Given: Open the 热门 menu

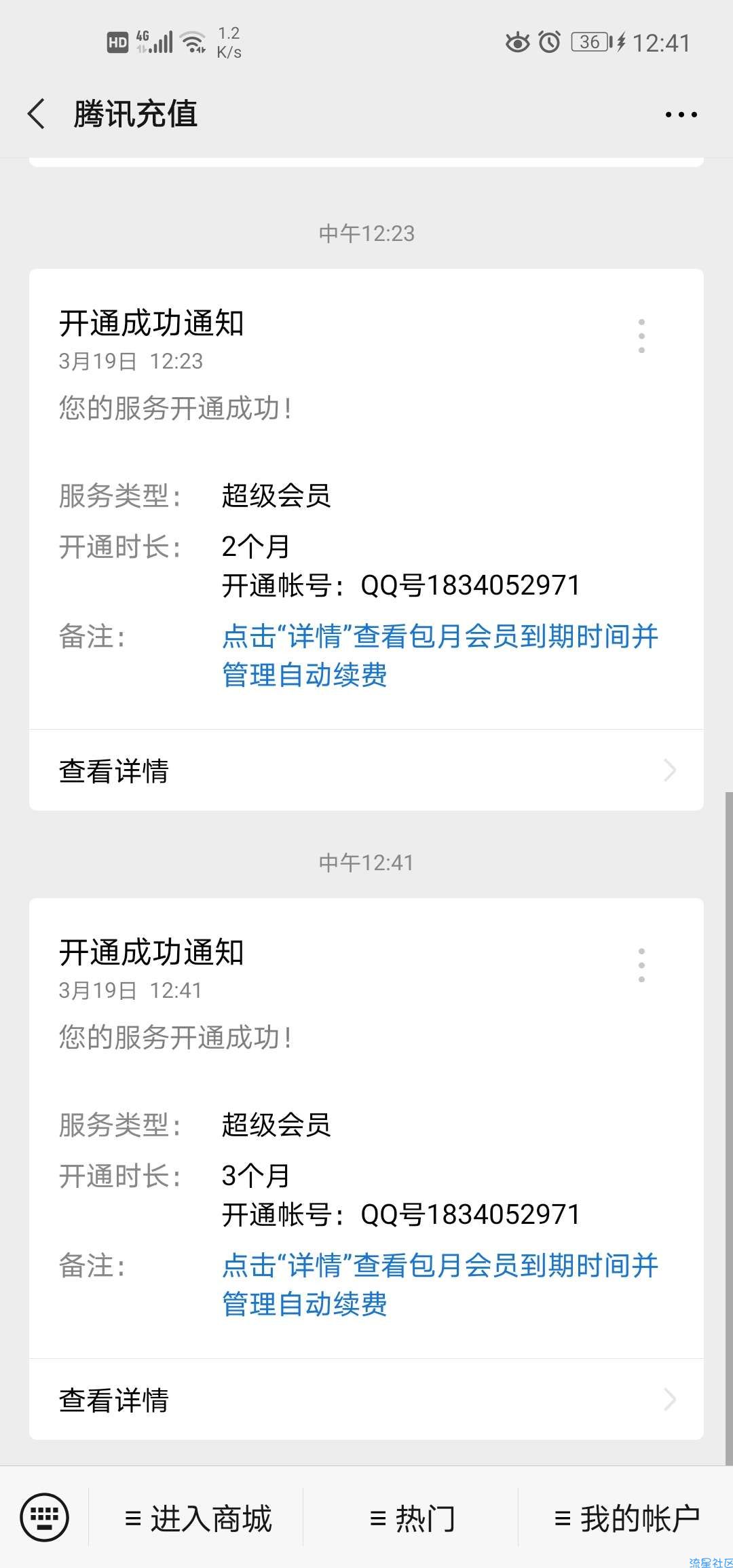Looking at the screenshot, I should pos(411,1518).
